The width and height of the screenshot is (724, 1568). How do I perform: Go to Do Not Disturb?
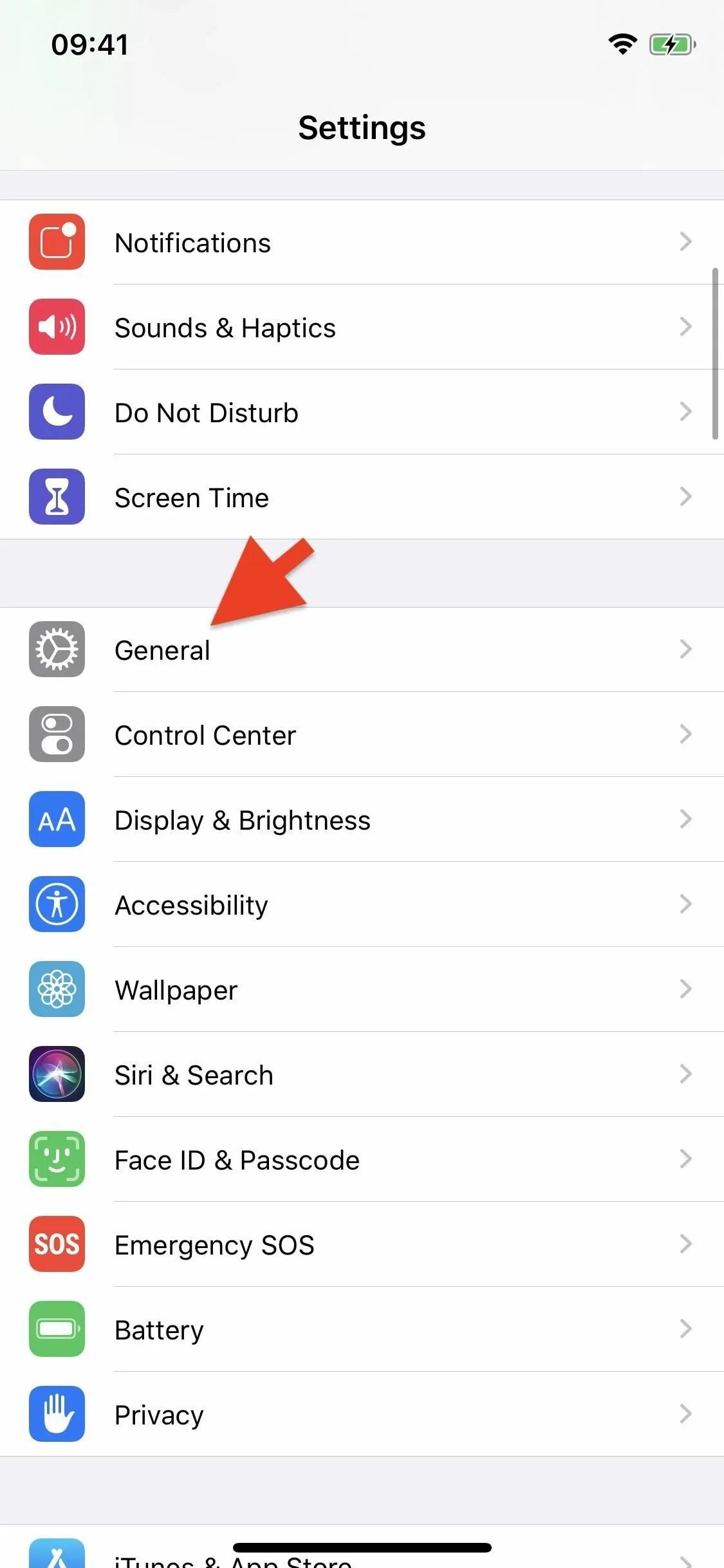[x=362, y=412]
